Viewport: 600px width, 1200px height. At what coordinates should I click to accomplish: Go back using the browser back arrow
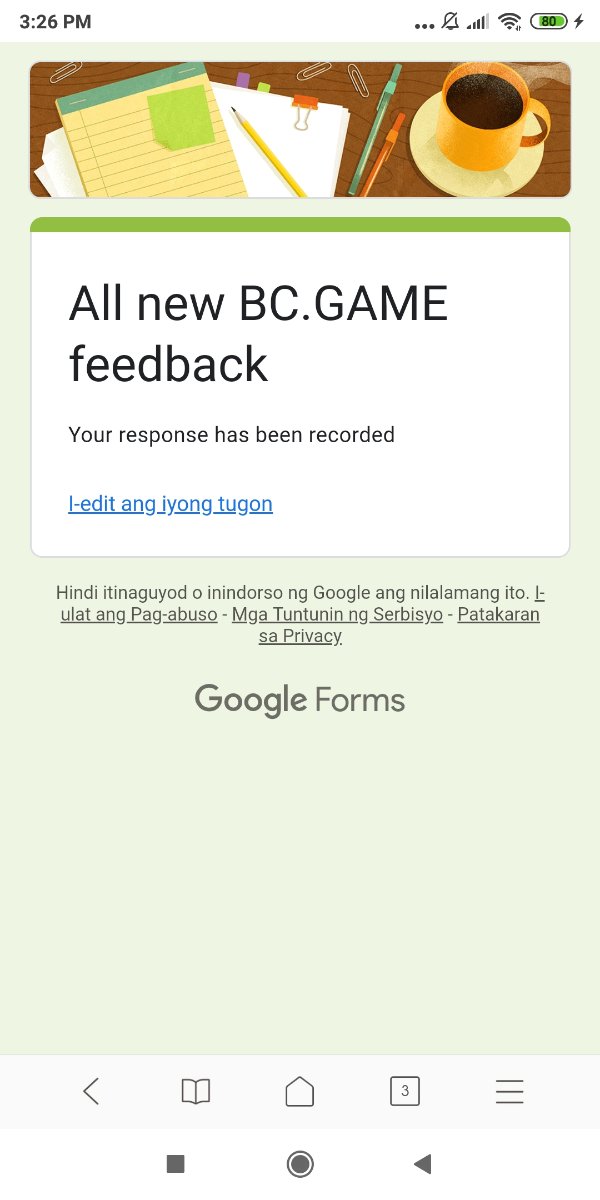pyautogui.click(x=91, y=1091)
